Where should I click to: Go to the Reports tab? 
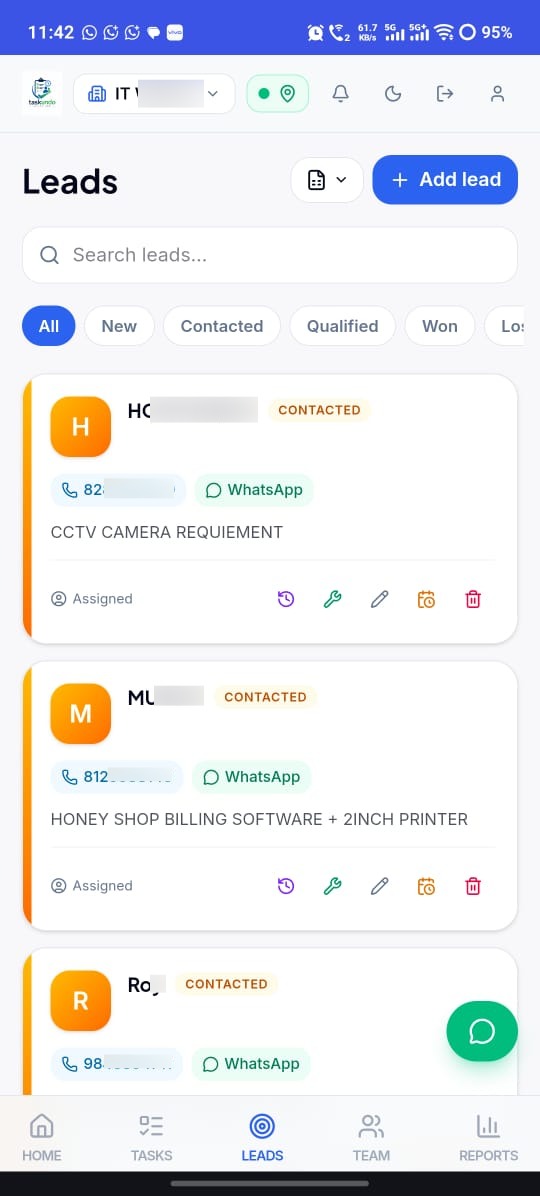488,1138
